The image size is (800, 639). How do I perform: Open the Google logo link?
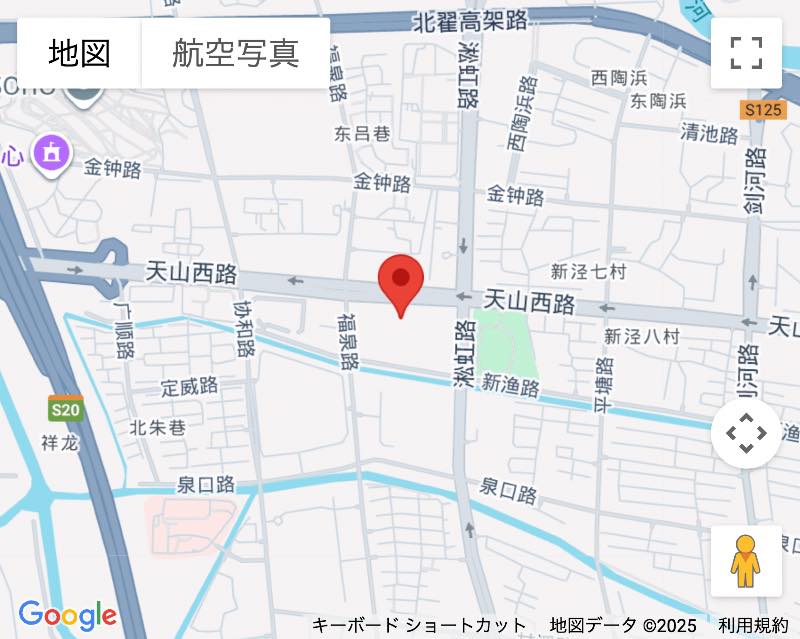tap(68, 615)
